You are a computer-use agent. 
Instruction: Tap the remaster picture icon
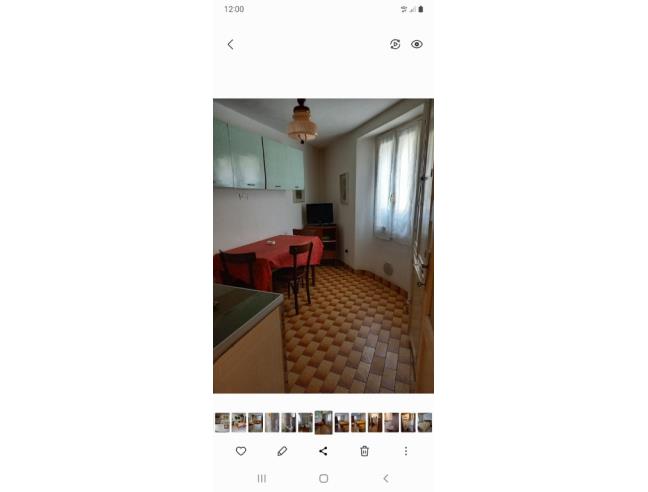click(x=395, y=44)
